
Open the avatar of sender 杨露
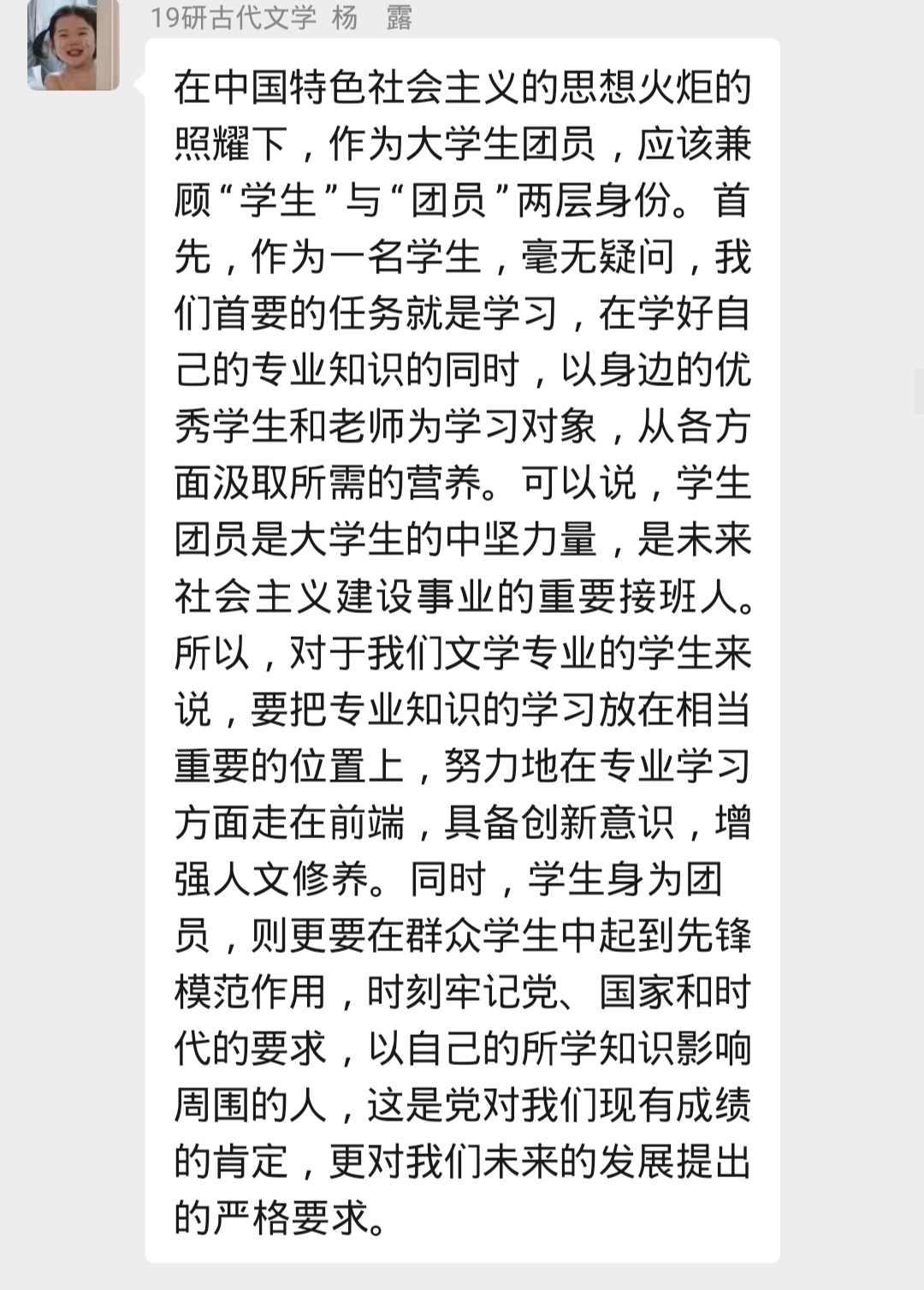pos(74,45)
